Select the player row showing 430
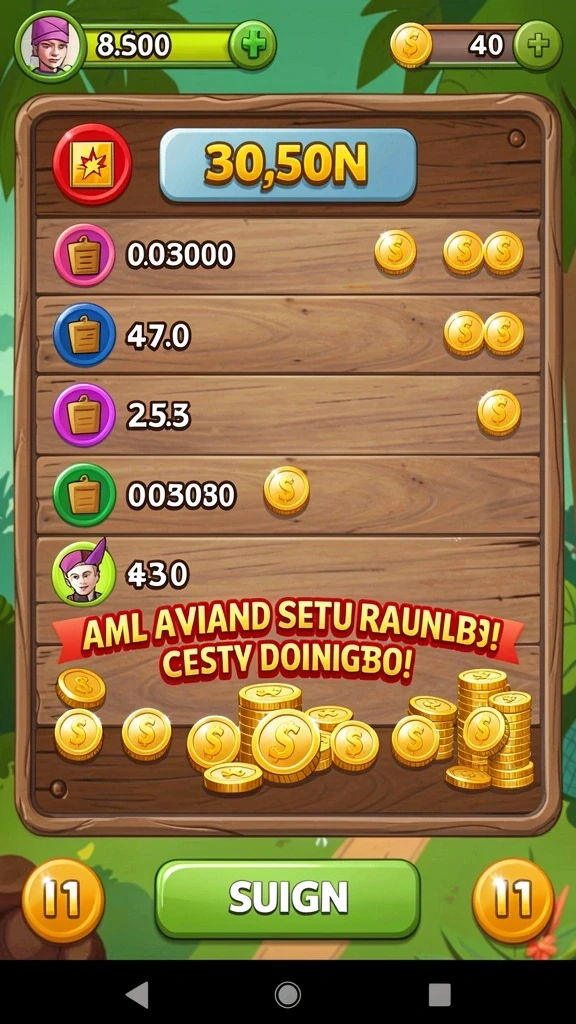Screen dimensions: 576x1024 [x=288, y=573]
